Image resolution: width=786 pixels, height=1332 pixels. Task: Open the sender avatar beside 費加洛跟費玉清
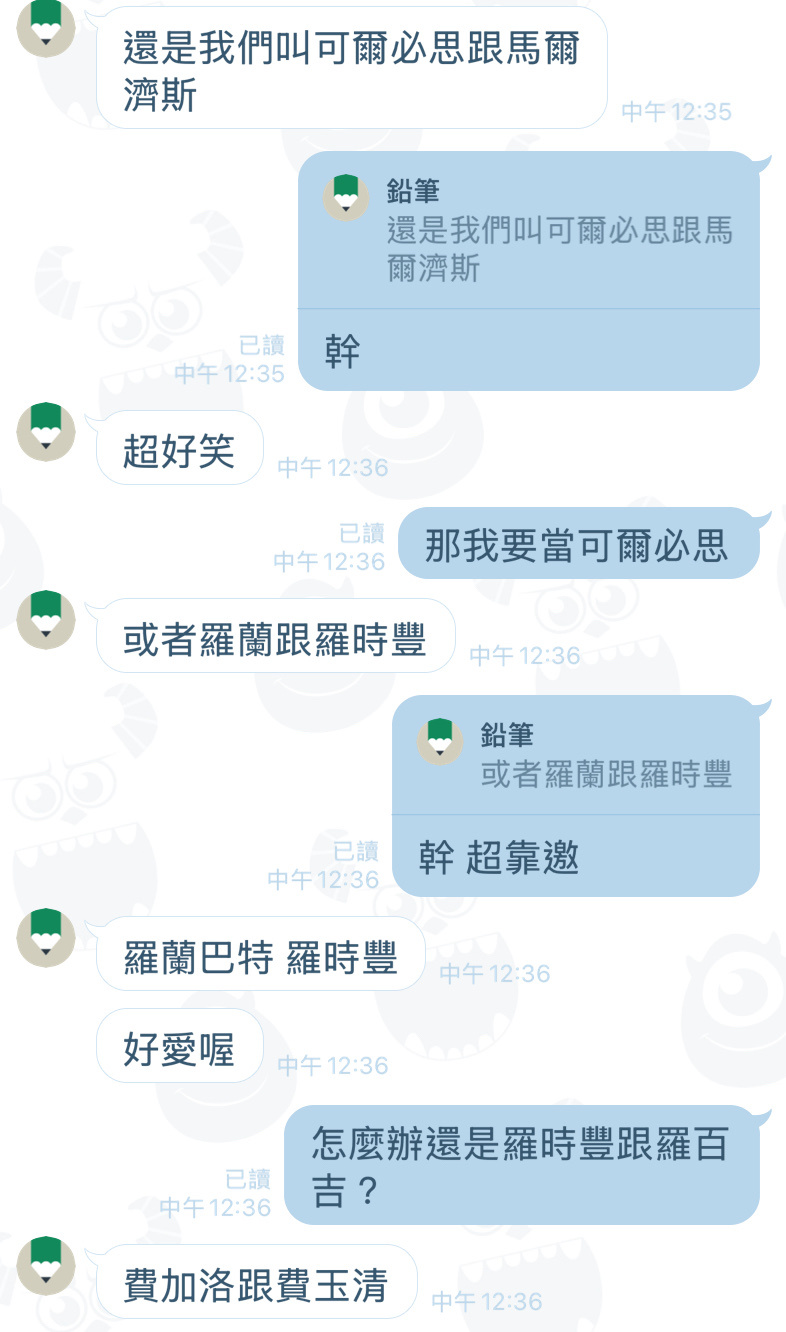pyautogui.click(x=46, y=1265)
